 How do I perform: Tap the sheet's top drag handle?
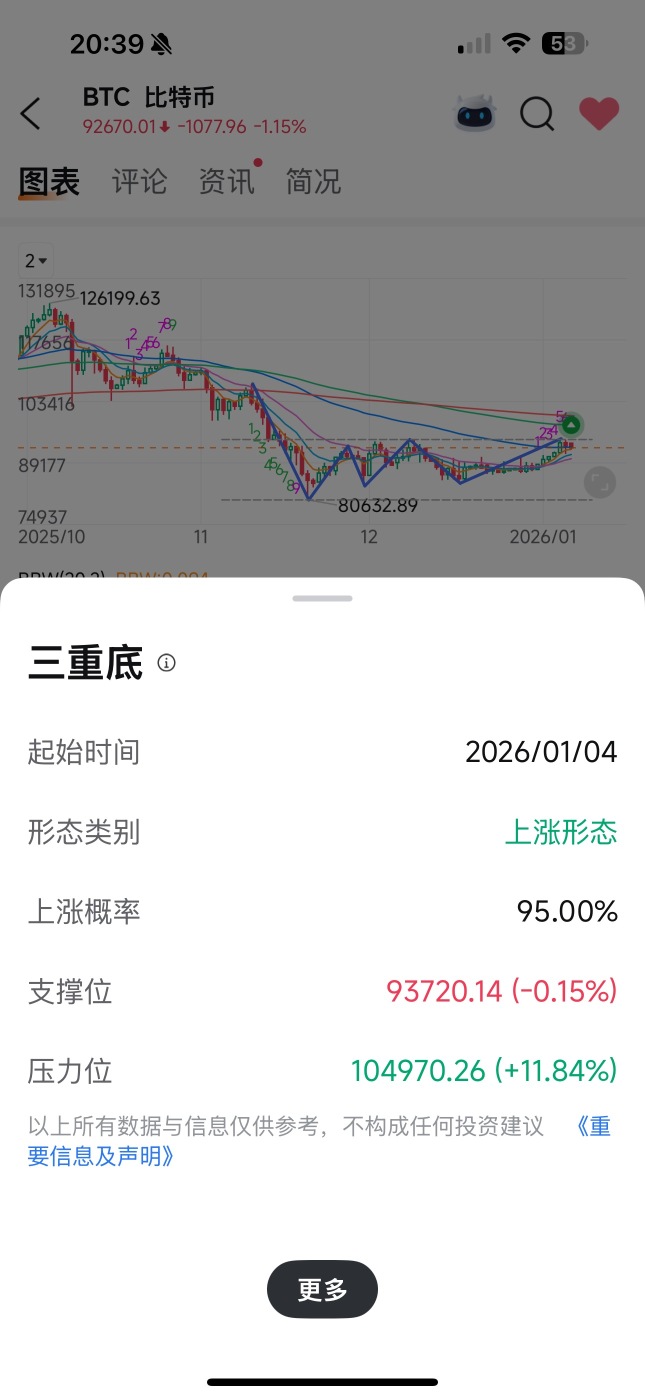(x=322, y=598)
